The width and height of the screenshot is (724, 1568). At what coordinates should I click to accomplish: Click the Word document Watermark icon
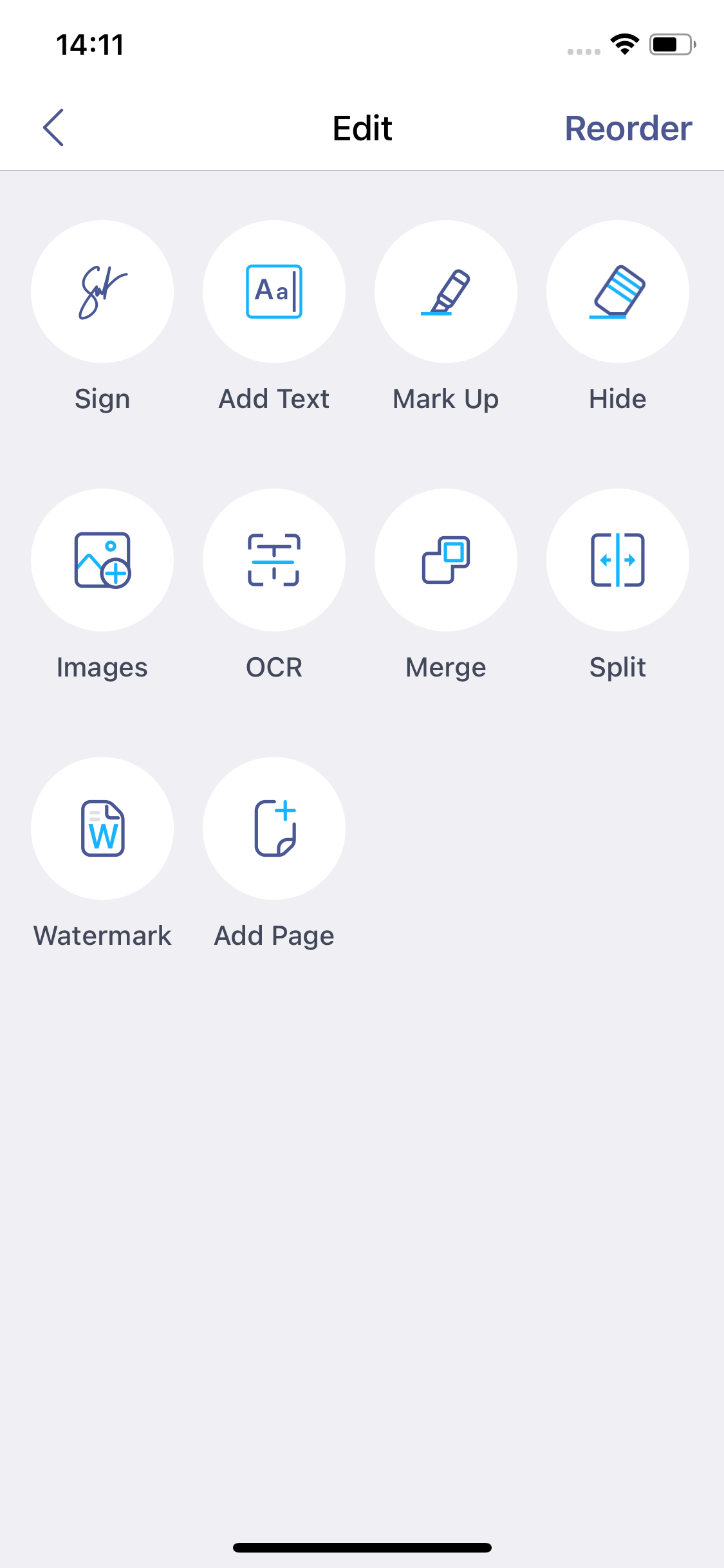pyautogui.click(x=102, y=828)
